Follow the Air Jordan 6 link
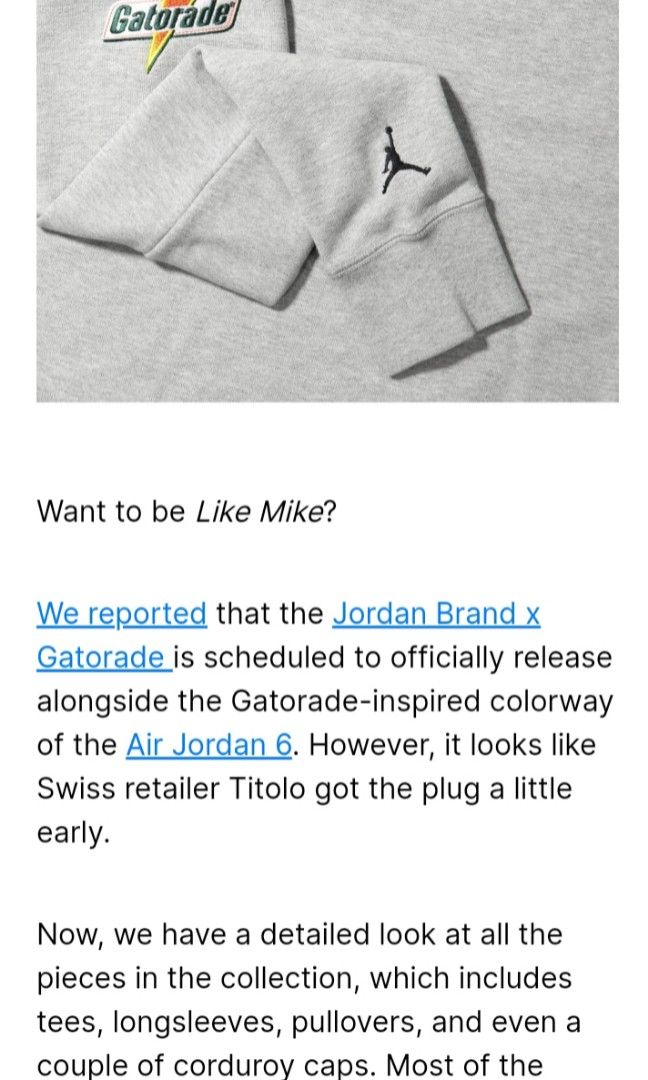The height and width of the screenshot is (1080, 648). (x=209, y=745)
